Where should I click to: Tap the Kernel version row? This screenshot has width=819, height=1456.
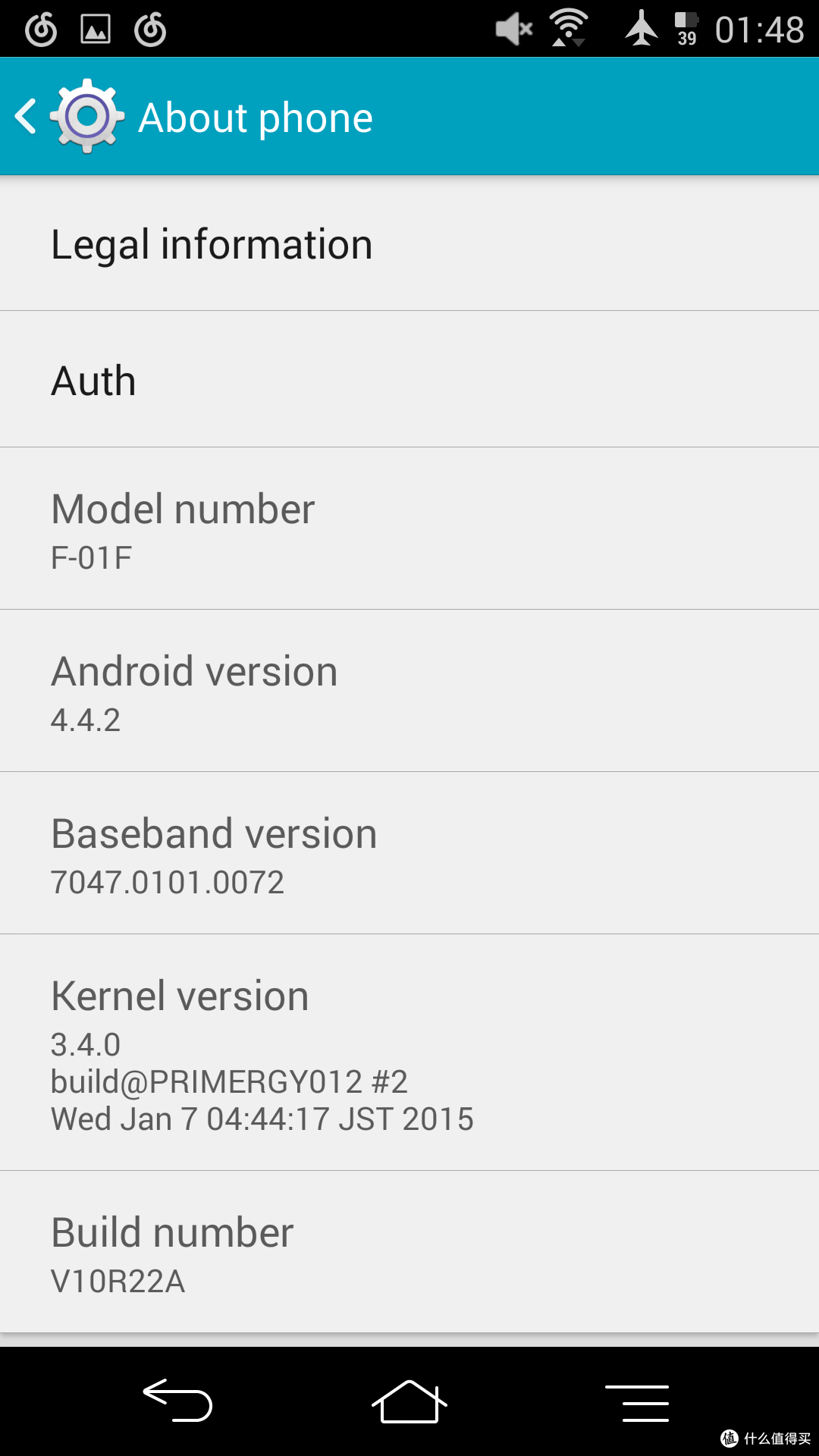409,1053
